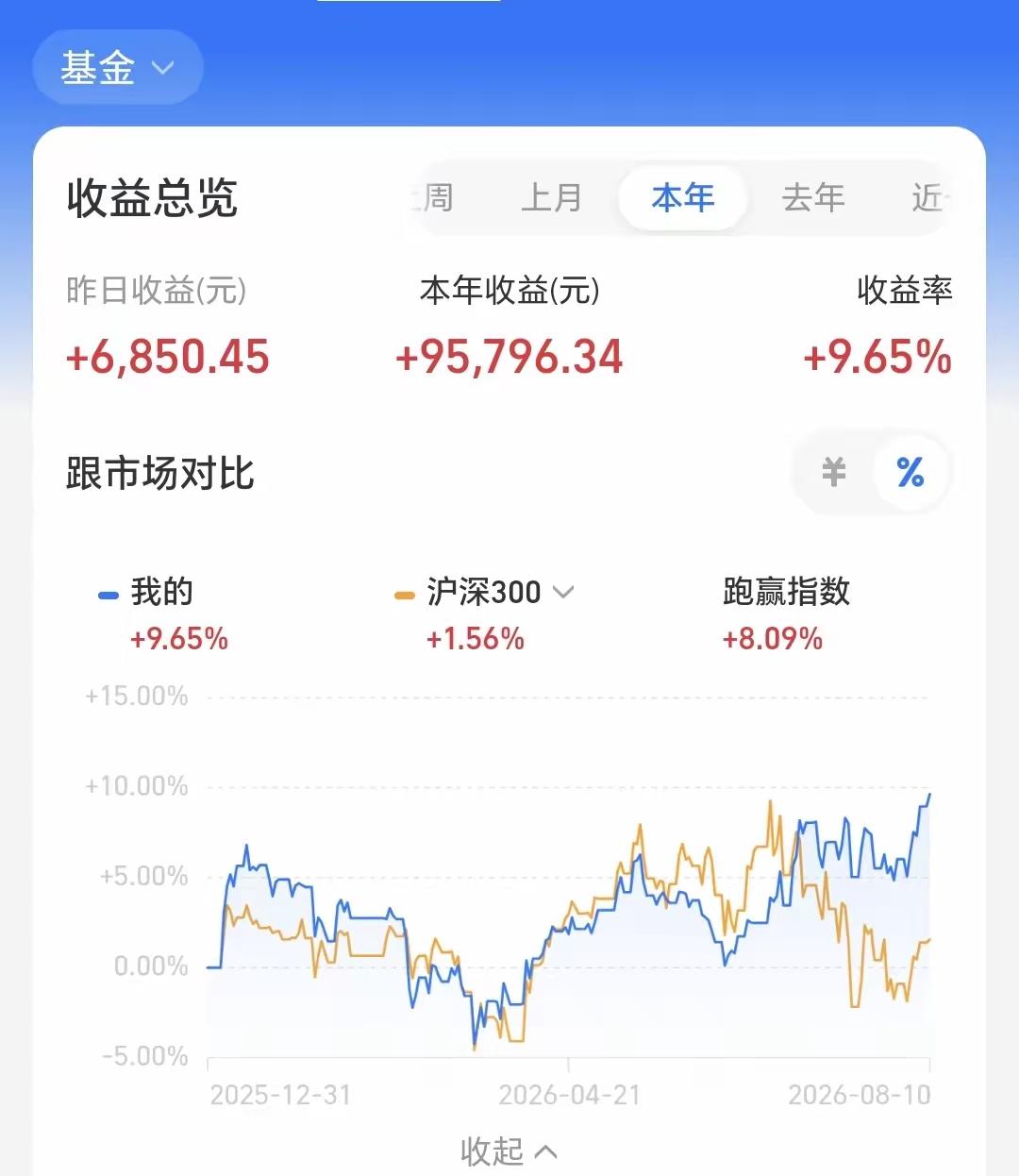Viewport: 1019px width, 1176px height.
Task: Switch to the 去年 tab
Action: [813, 198]
